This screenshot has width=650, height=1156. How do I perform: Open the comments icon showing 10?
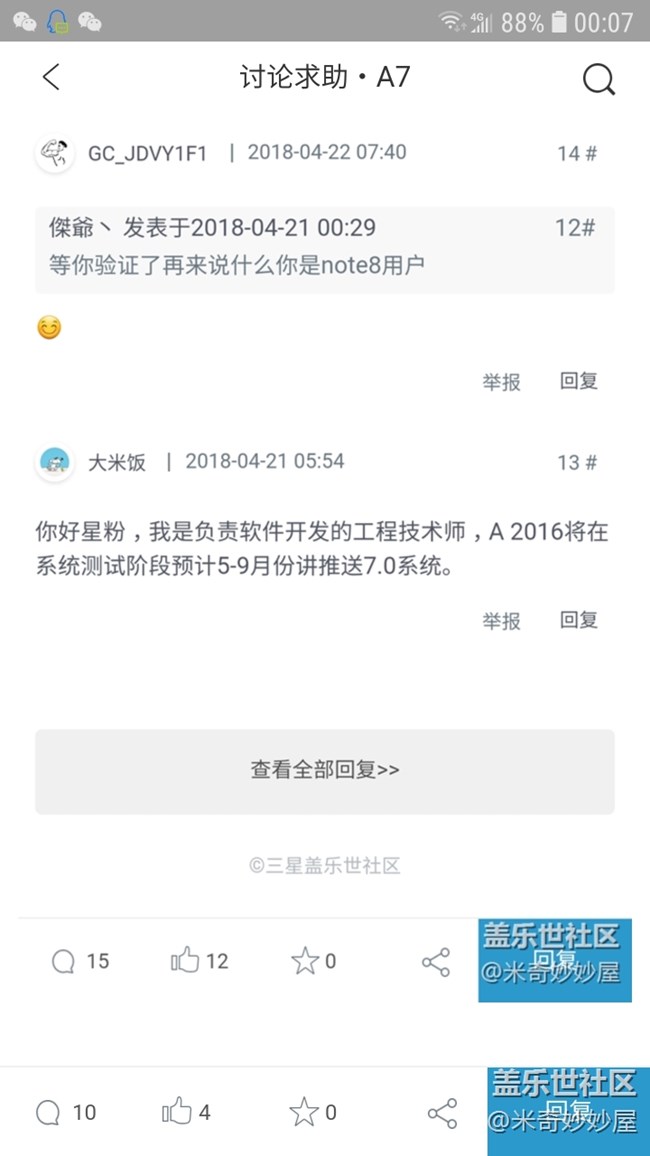point(49,1112)
